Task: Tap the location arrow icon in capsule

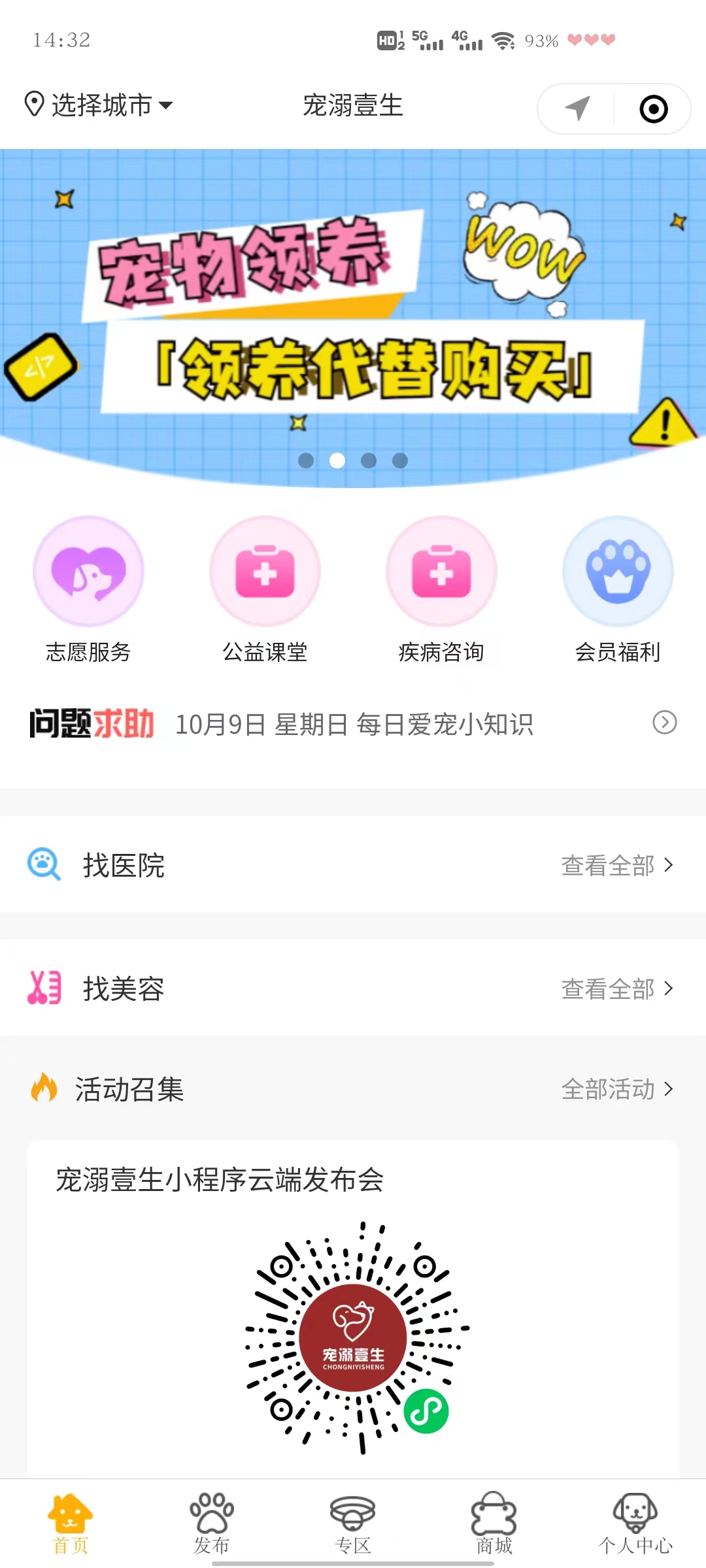Action: [577, 108]
